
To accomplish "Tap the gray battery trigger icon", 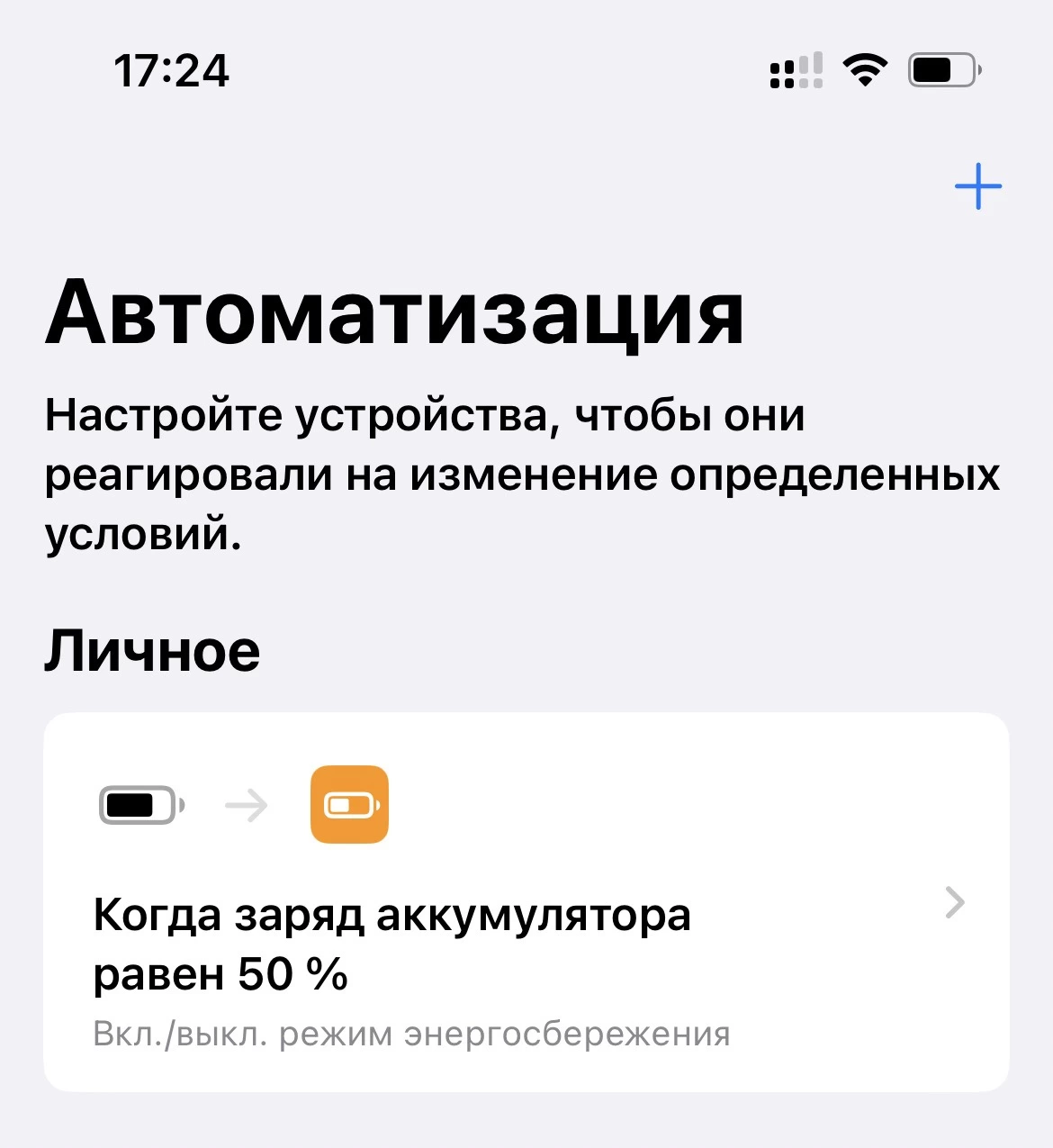I will pos(139,806).
